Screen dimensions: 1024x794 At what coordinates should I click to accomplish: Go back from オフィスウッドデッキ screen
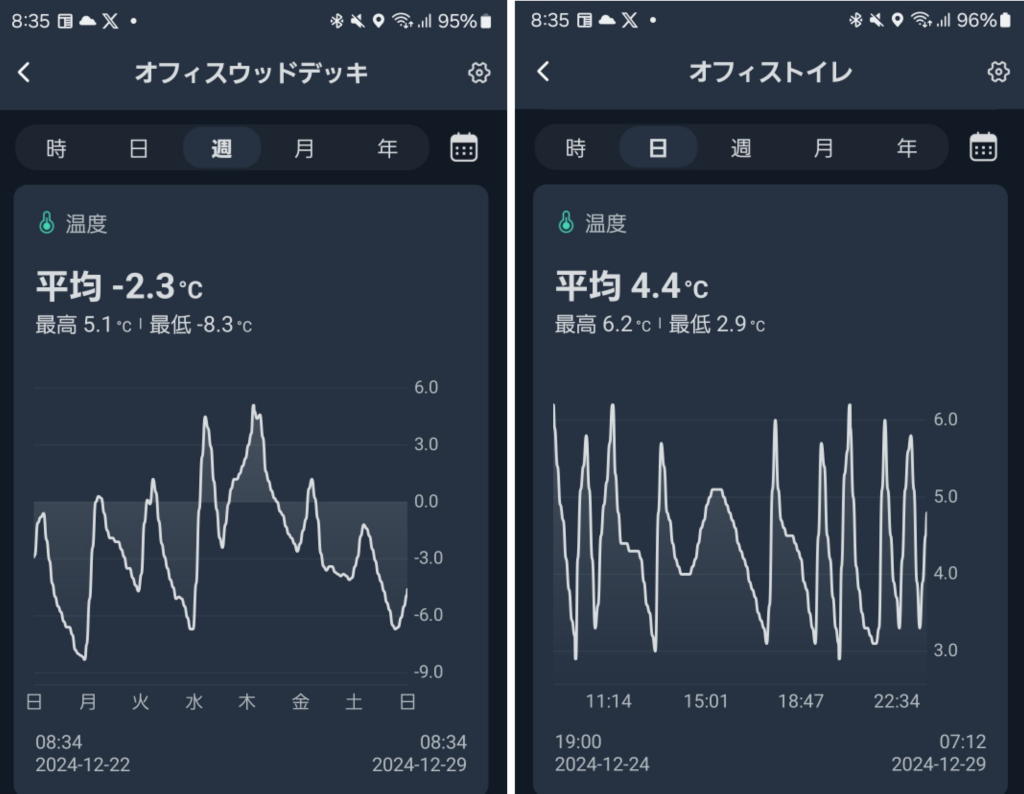(x=25, y=72)
